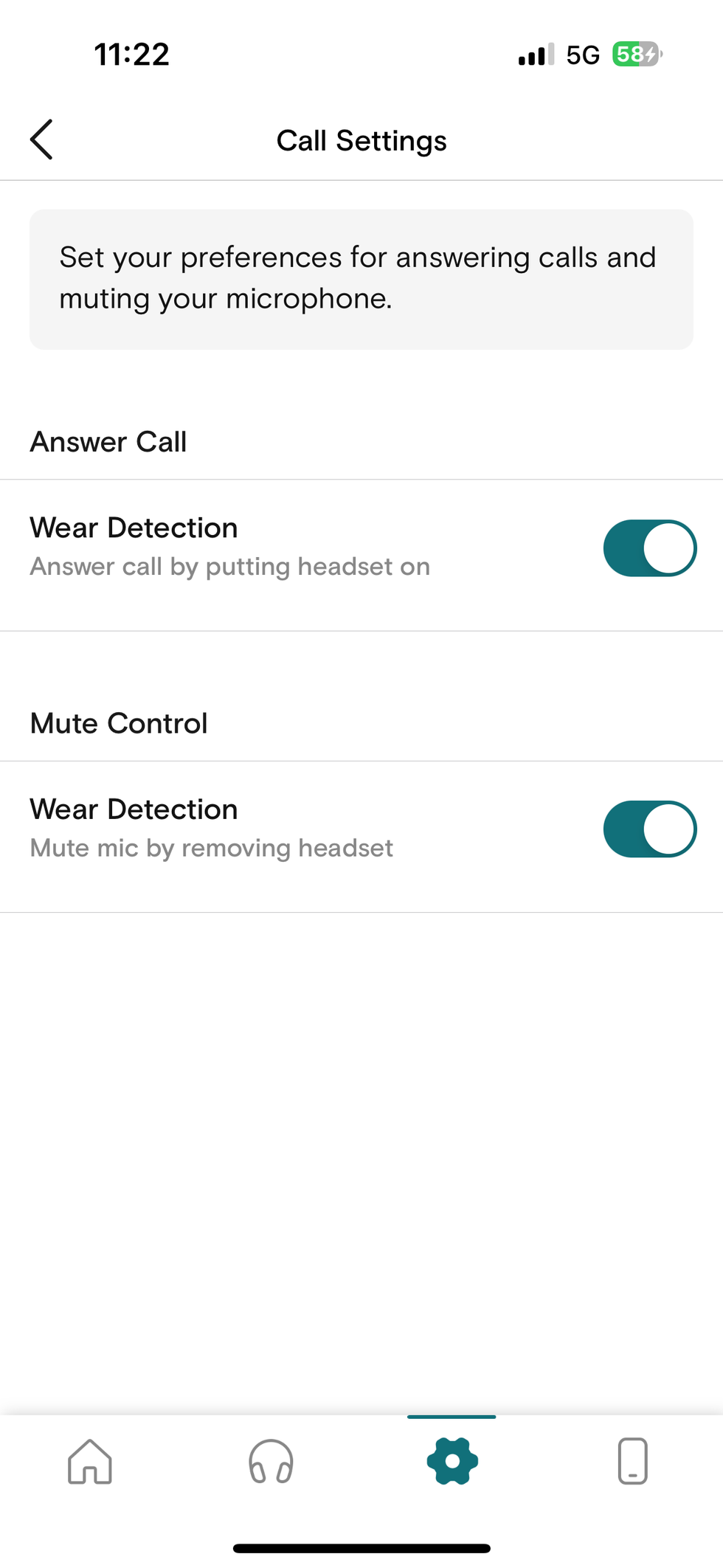Viewport: 723px width, 1568px height.
Task: Open the Home tab
Action: (90, 1461)
